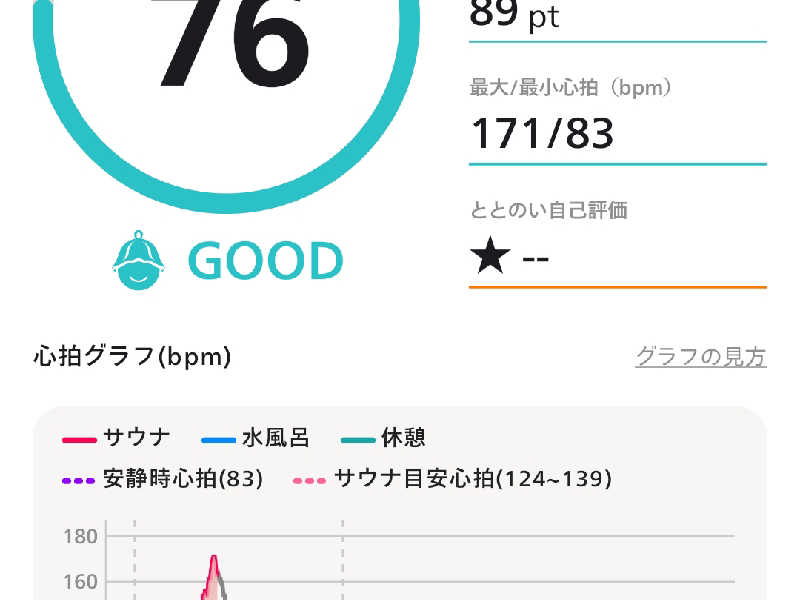Open the グラフの見方 link
Viewport: 800px width, 600px height.
pyautogui.click(x=700, y=357)
